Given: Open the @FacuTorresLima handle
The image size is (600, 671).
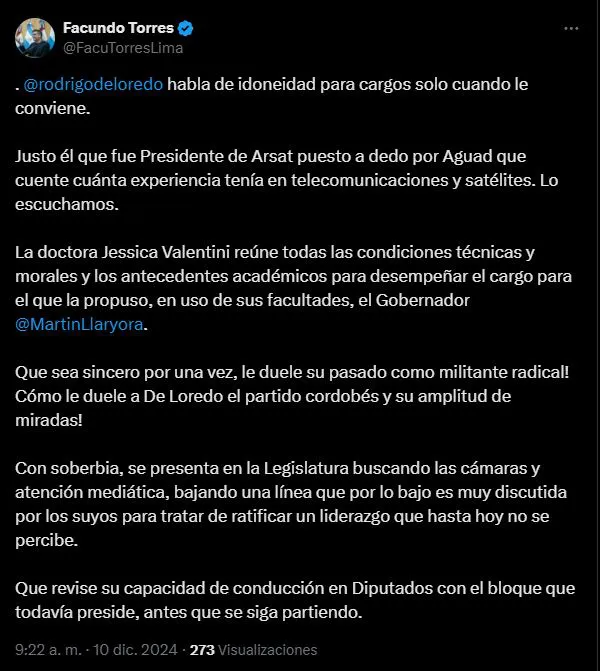Looking at the screenshot, I should pyautogui.click(x=123, y=47).
